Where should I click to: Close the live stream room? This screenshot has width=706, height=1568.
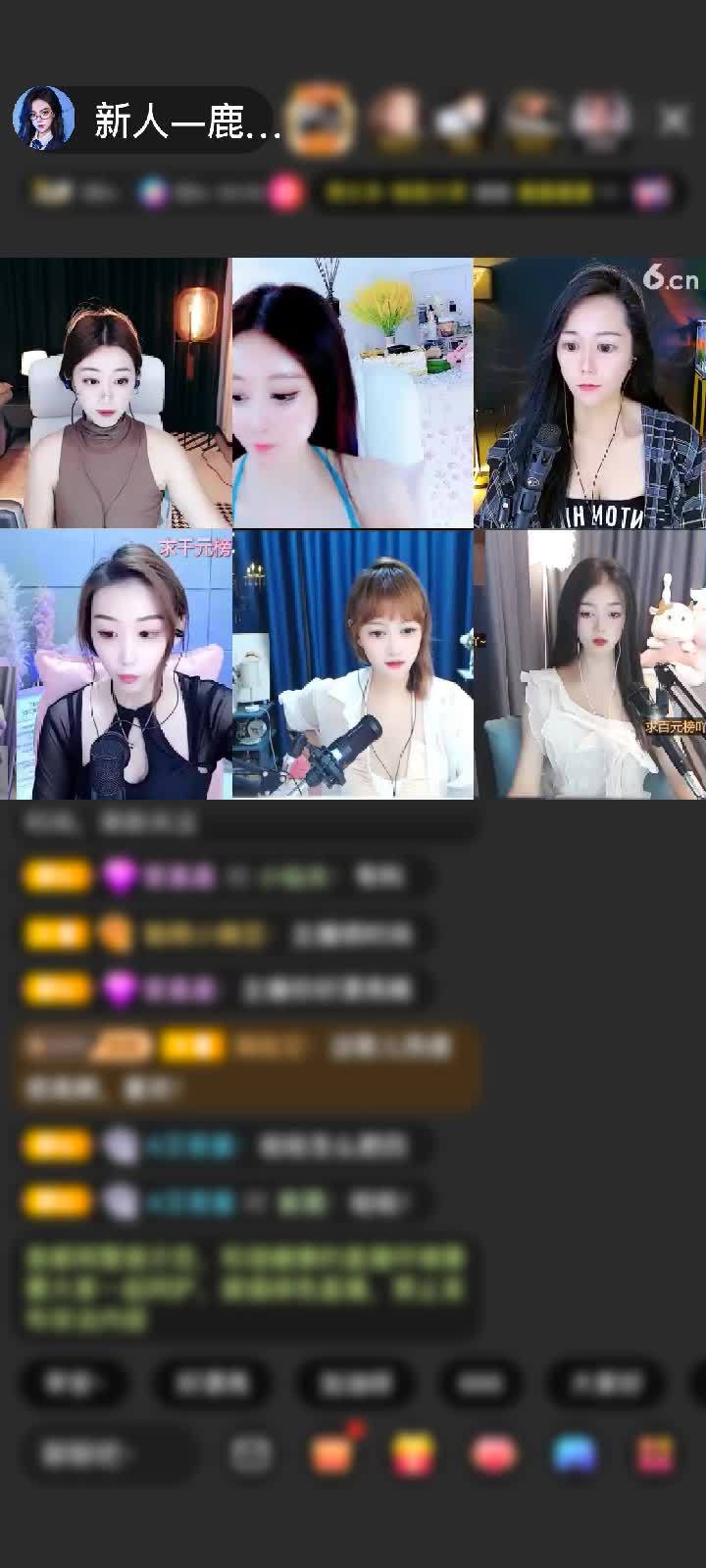[674, 121]
